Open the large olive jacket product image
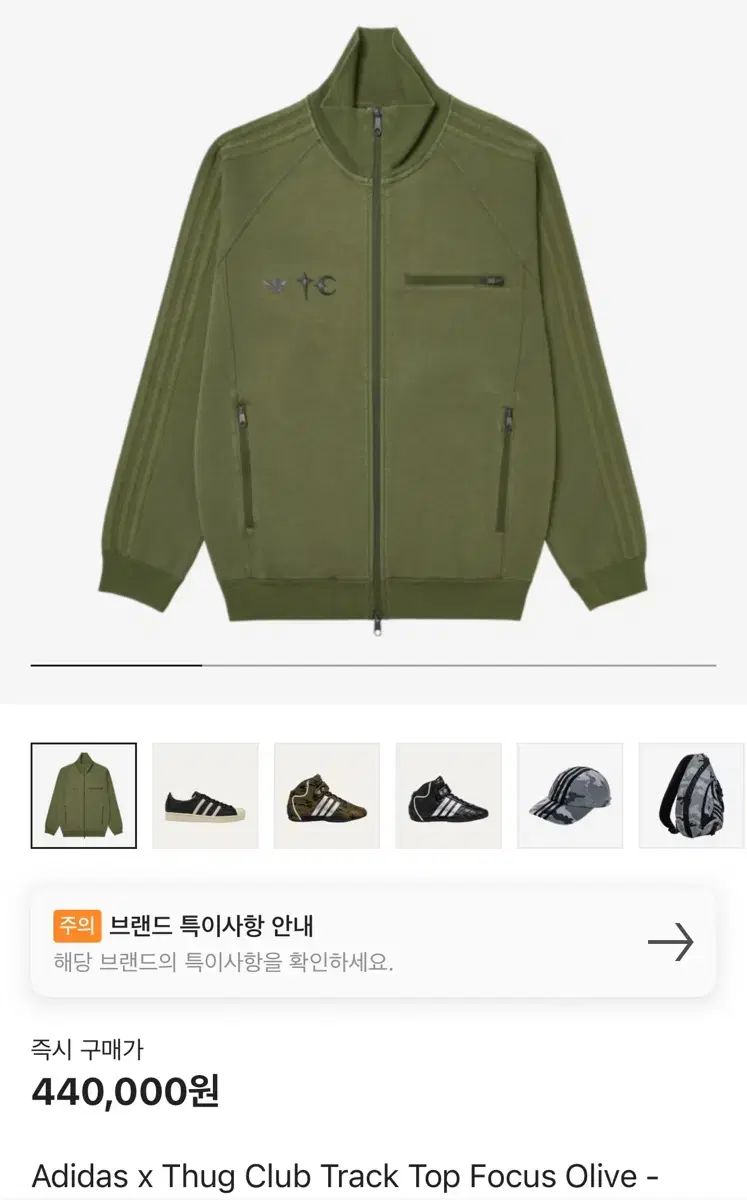Image resolution: width=747 pixels, height=1200 pixels. 373,330
